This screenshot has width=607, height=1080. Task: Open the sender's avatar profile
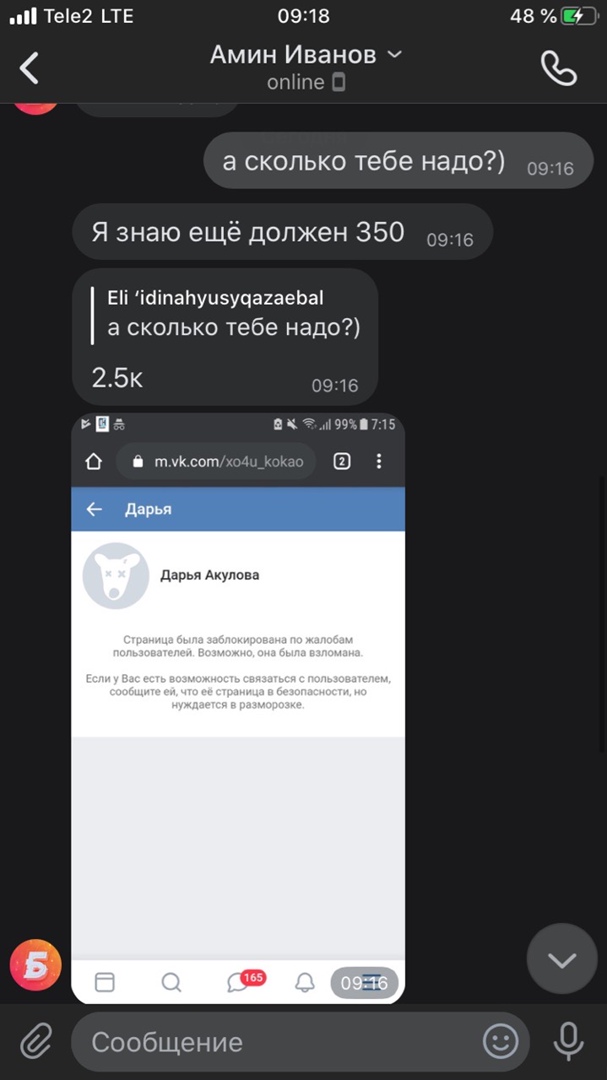35,964
